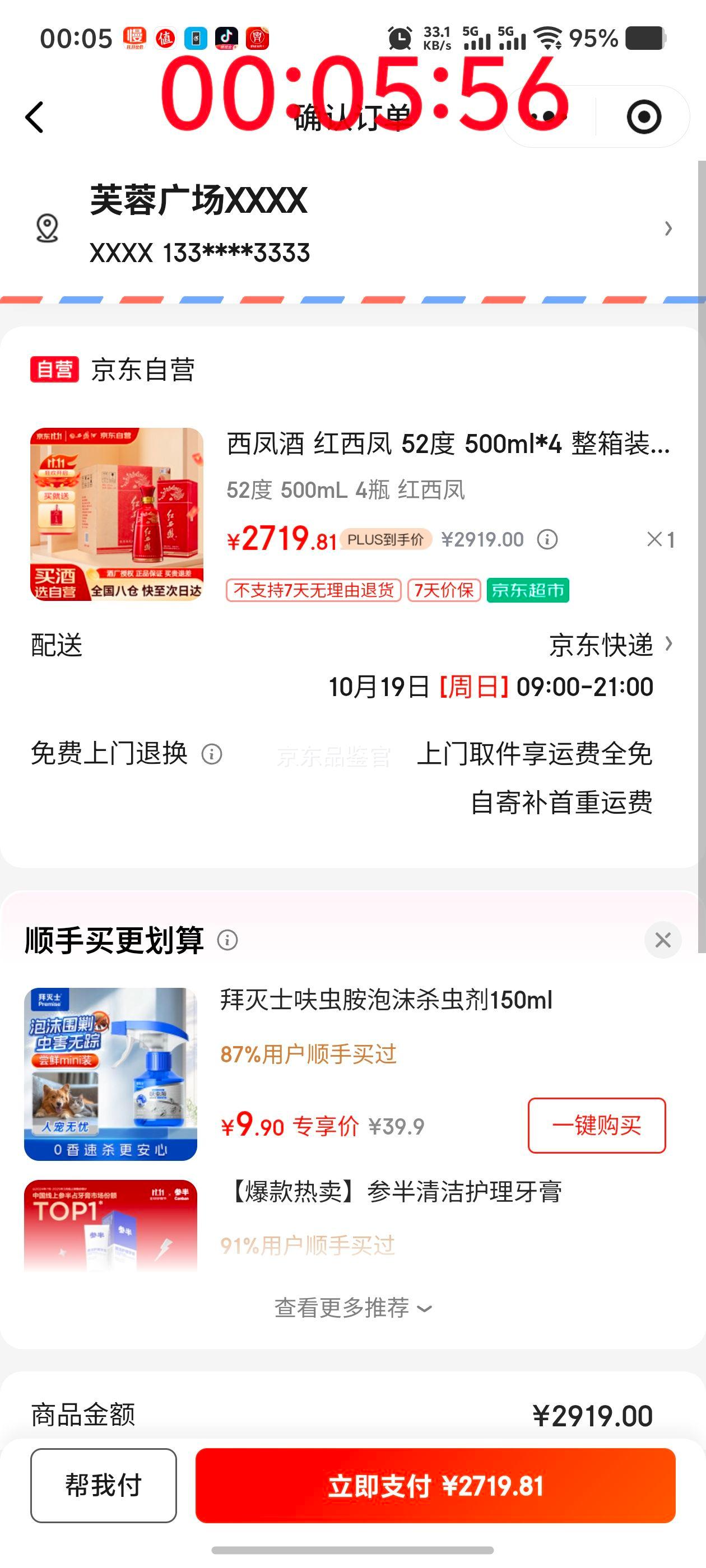The width and height of the screenshot is (706, 1568).
Task: Dismiss the 顺手买更划算 recommendations
Action: 663,940
